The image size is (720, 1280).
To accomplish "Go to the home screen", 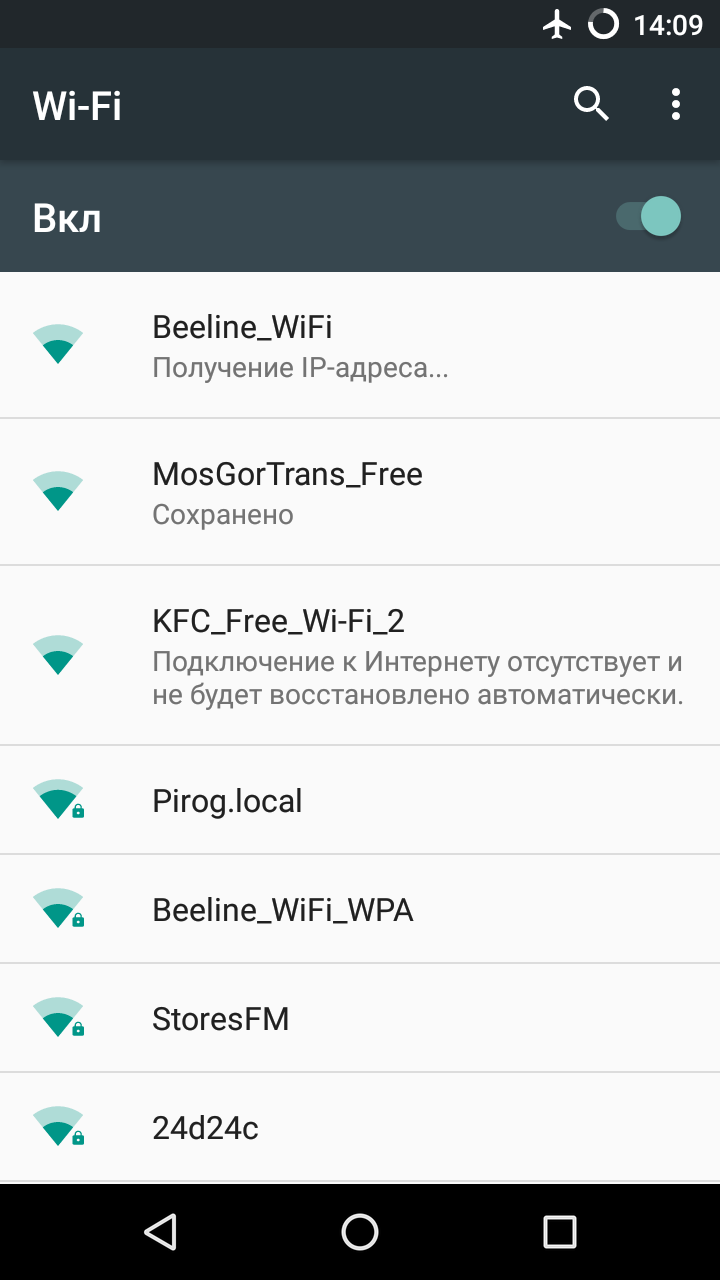I will click(360, 1232).
